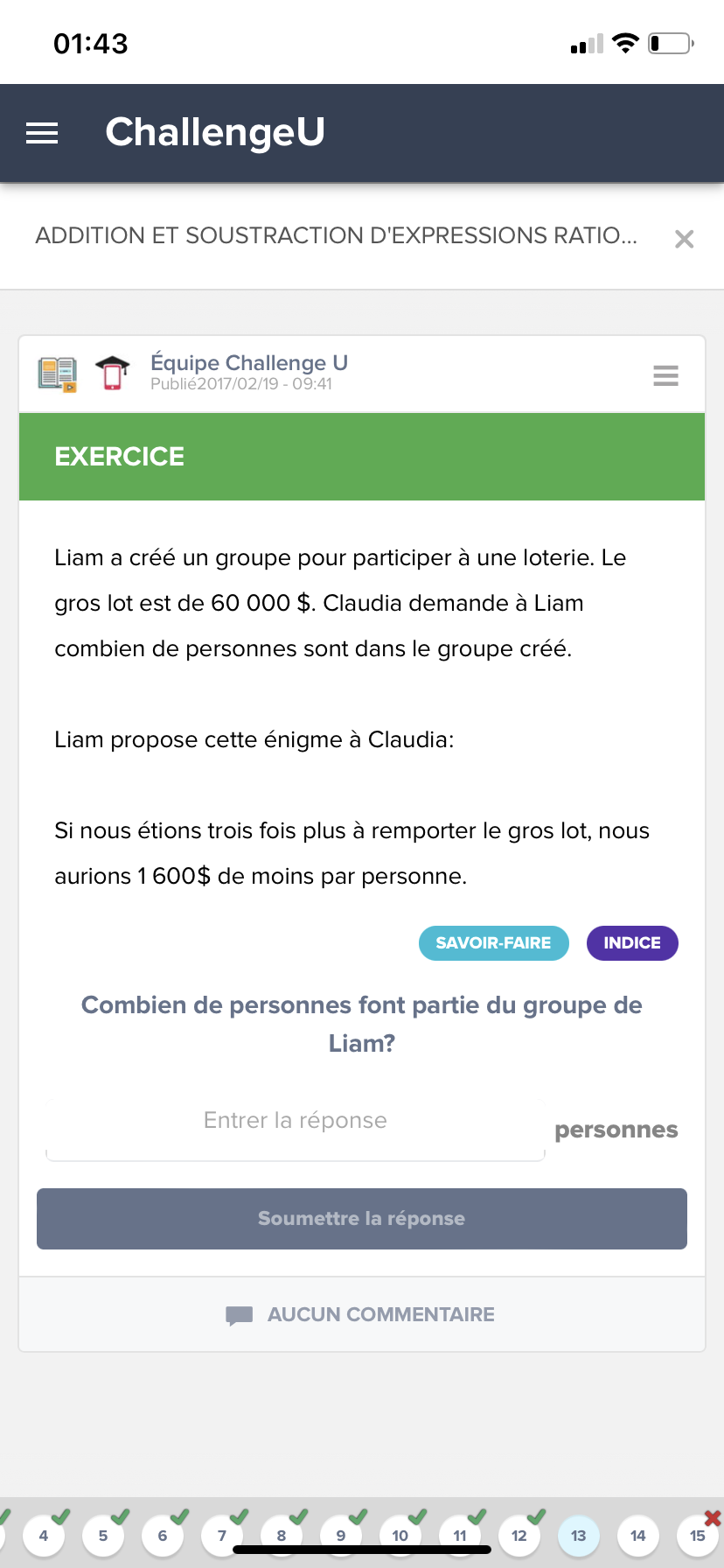The width and height of the screenshot is (724, 1568).
Task: Select question 6
Action: click(x=163, y=1536)
